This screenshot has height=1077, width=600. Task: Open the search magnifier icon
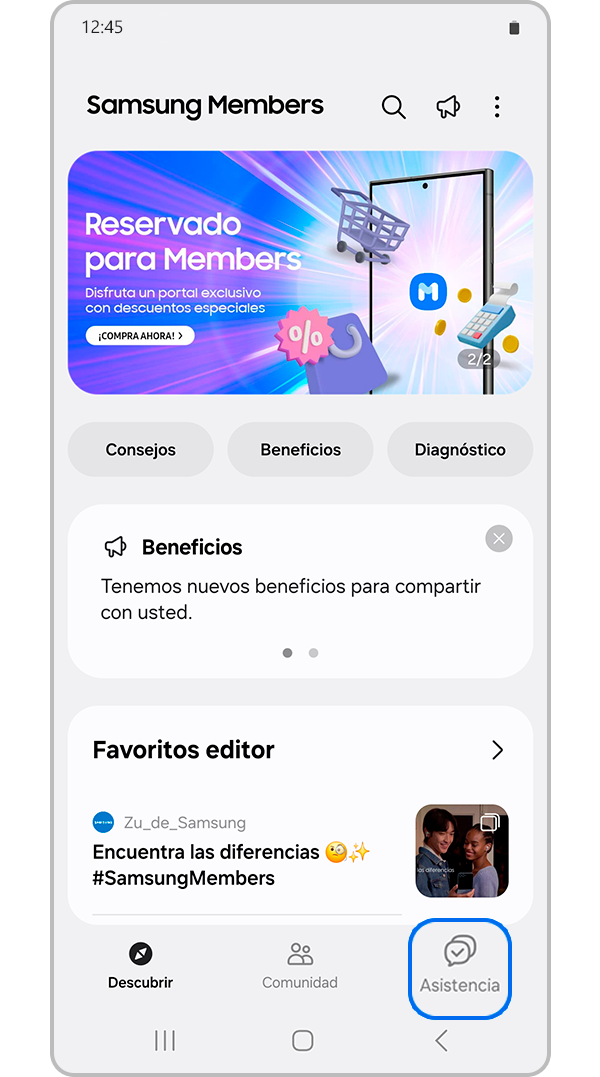pos(393,107)
